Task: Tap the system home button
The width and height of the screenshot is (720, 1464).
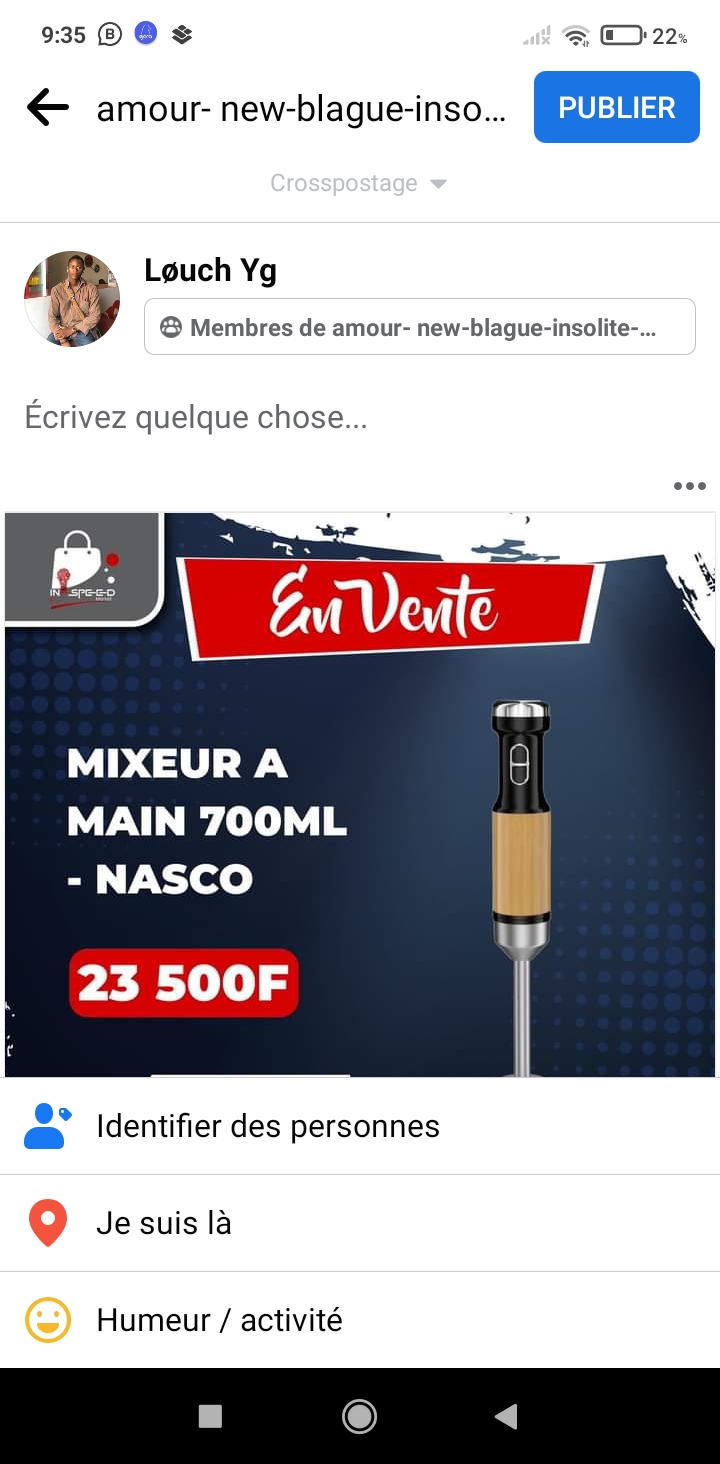Action: tap(359, 1416)
